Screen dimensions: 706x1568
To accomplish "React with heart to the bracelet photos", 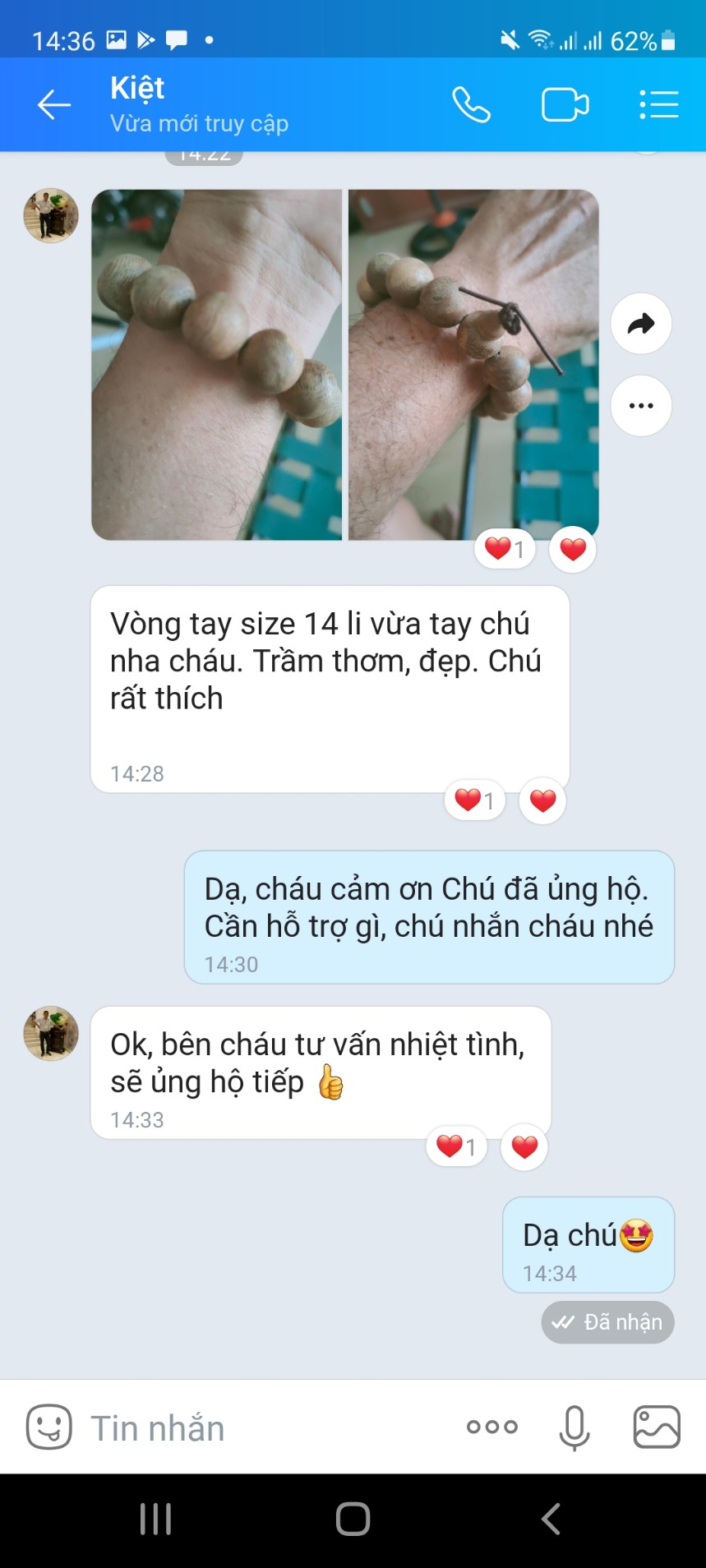I will tap(573, 549).
